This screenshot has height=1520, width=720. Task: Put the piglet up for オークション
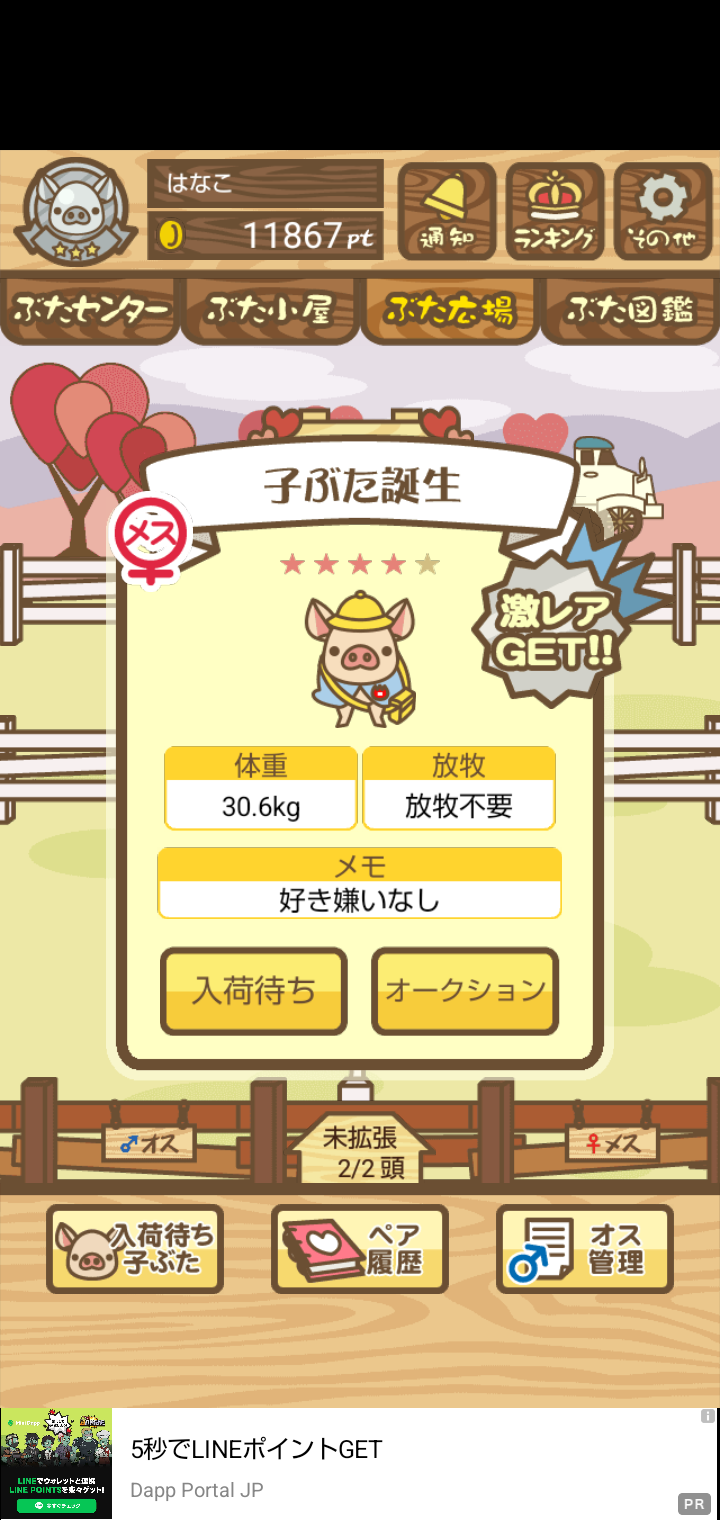click(465, 991)
